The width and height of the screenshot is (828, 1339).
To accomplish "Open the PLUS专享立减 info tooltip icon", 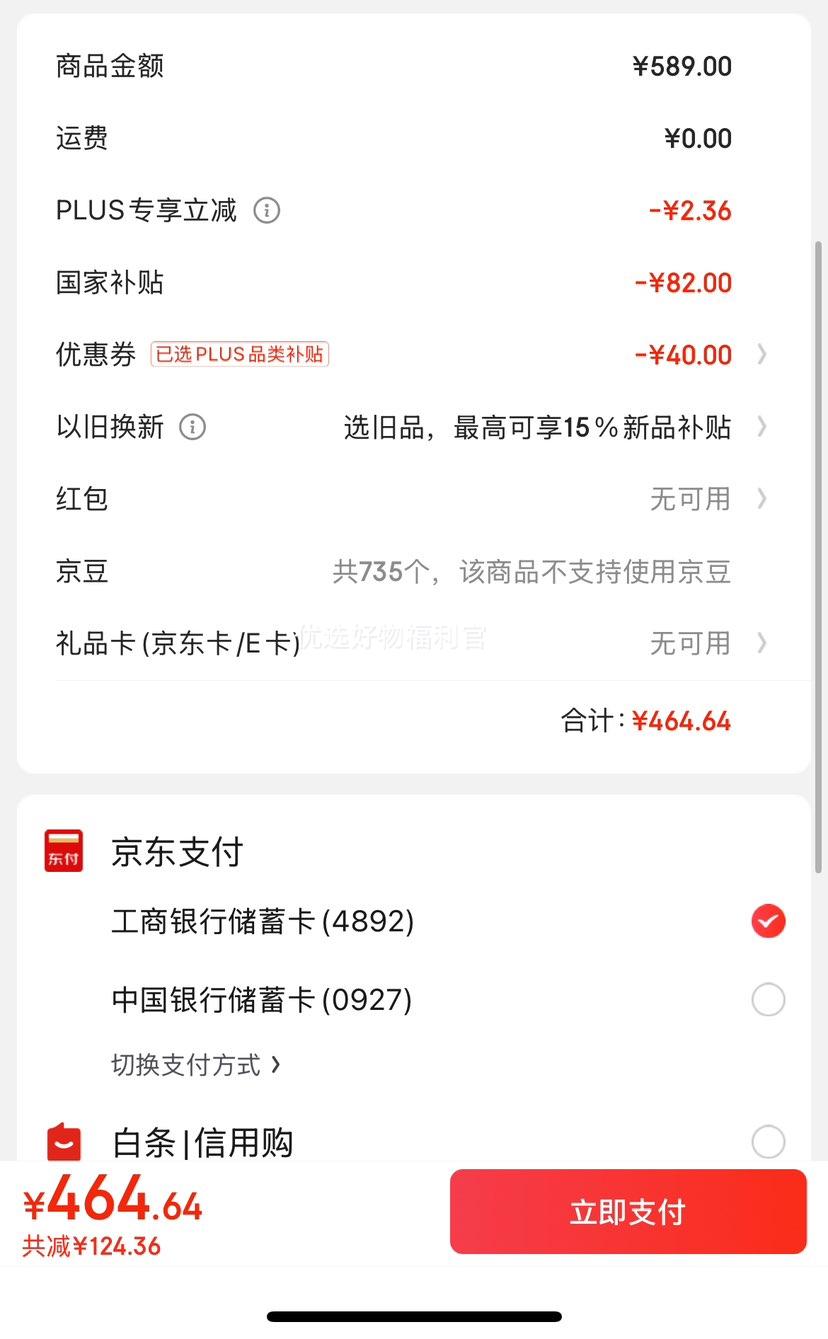I will 265,210.
